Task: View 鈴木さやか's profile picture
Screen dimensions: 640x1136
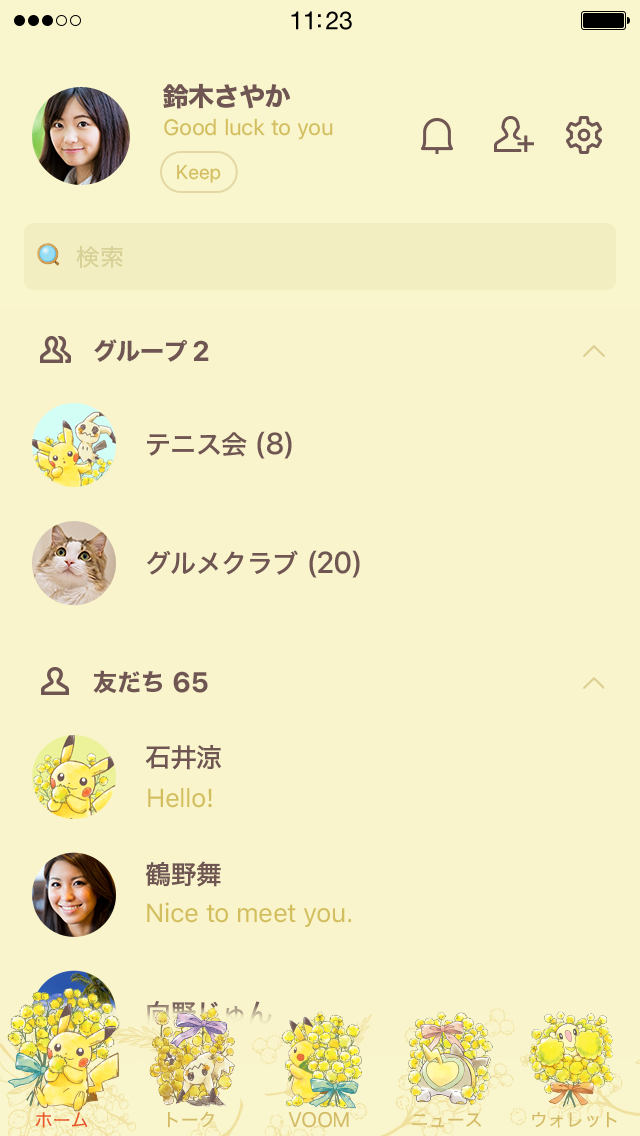Action: [81, 136]
